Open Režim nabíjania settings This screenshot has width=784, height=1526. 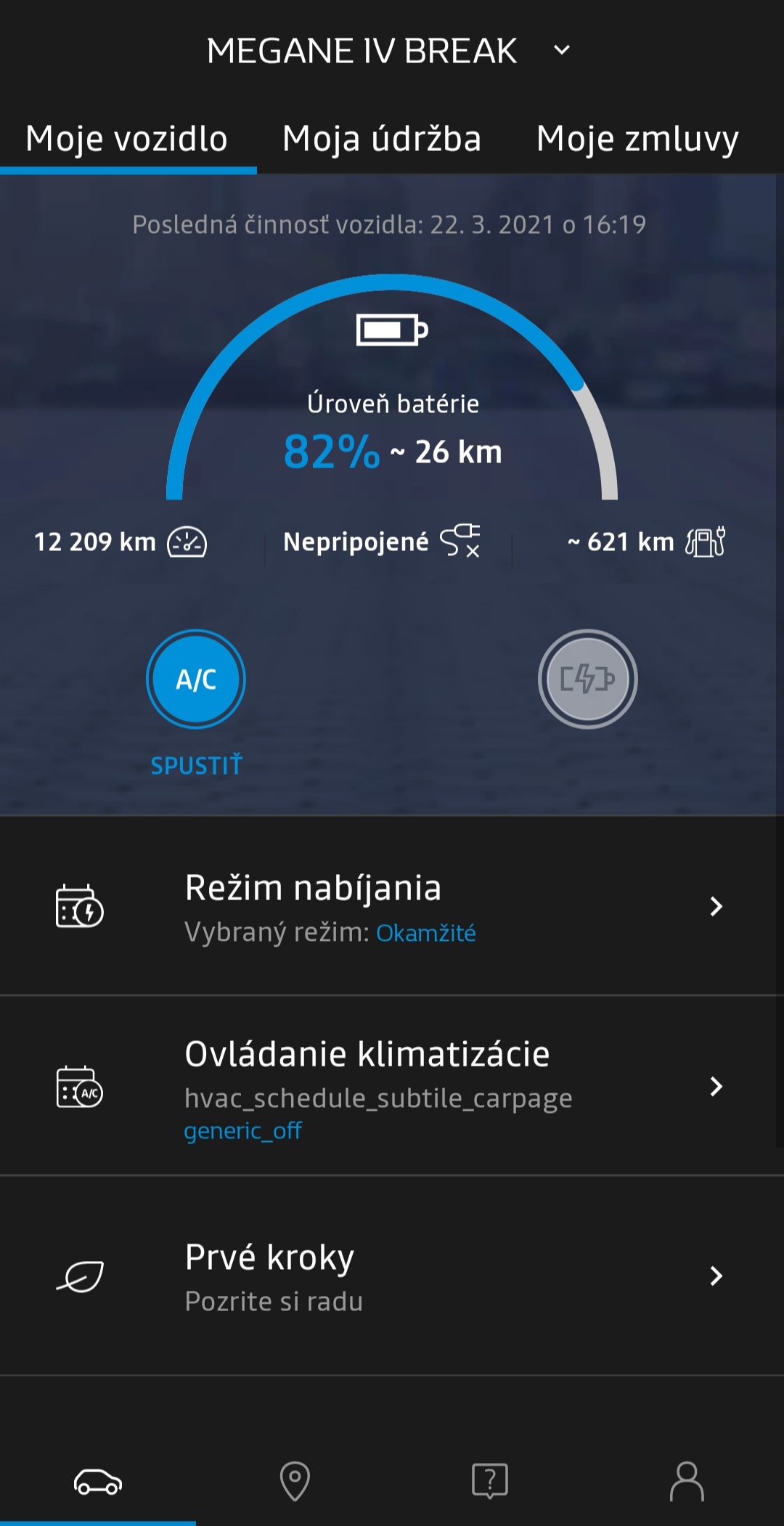392,906
